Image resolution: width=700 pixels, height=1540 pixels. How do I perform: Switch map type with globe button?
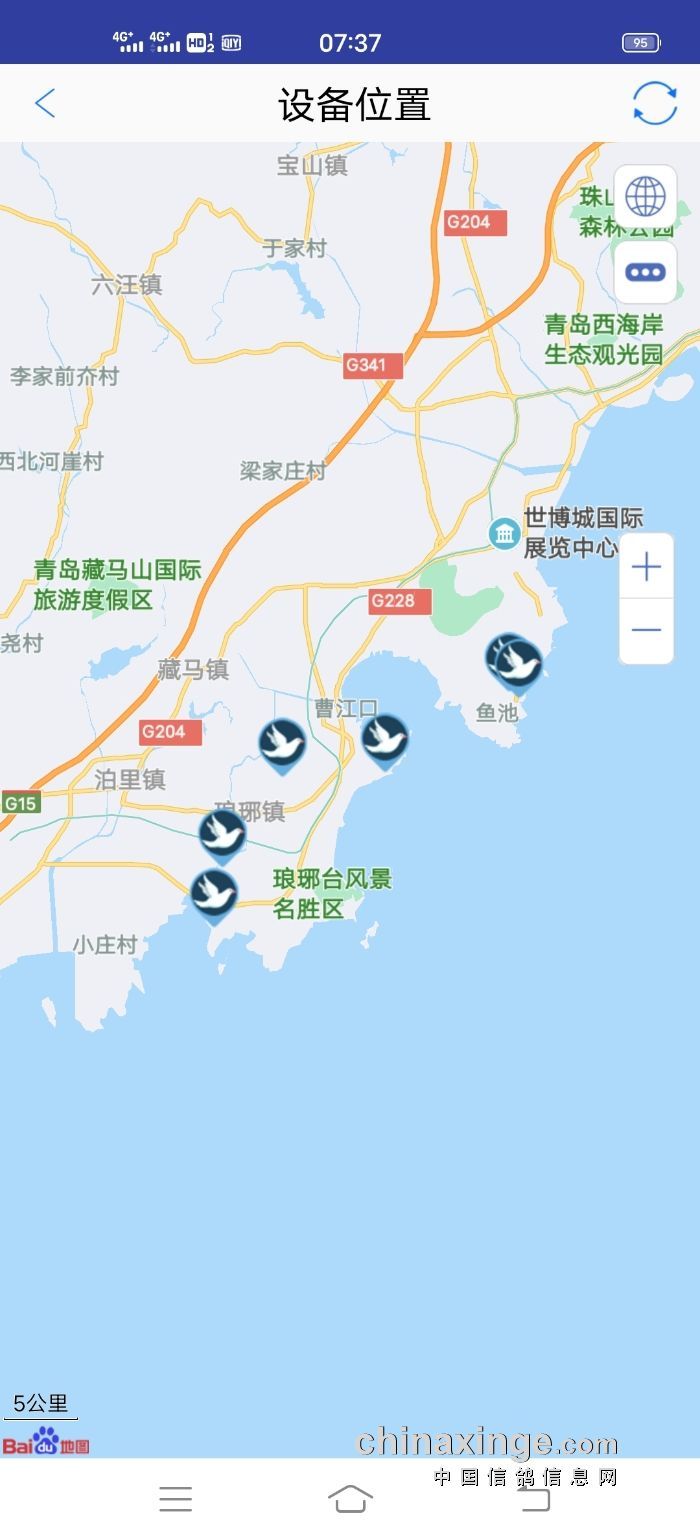pyautogui.click(x=645, y=196)
